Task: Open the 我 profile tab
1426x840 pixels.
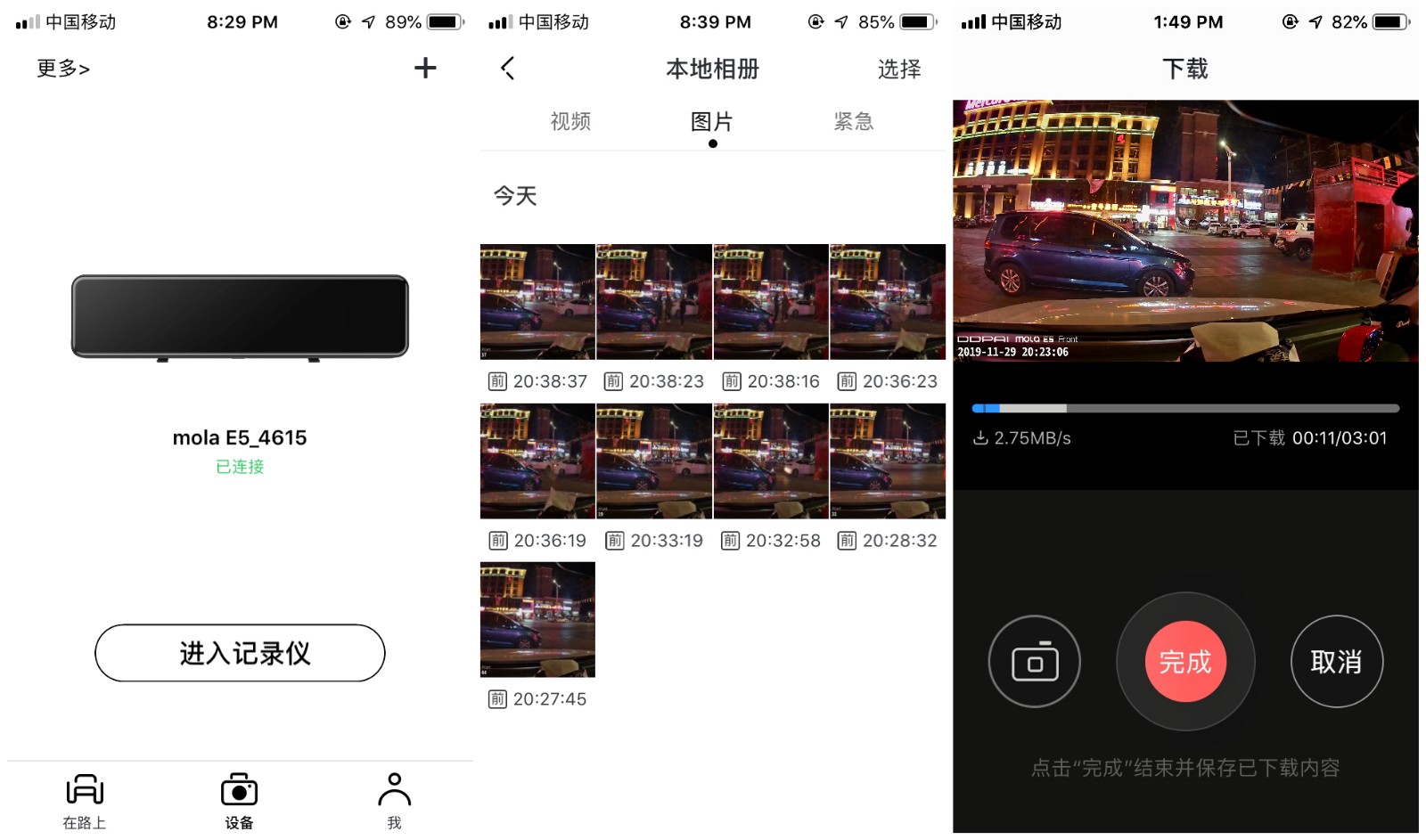Action: [x=394, y=801]
